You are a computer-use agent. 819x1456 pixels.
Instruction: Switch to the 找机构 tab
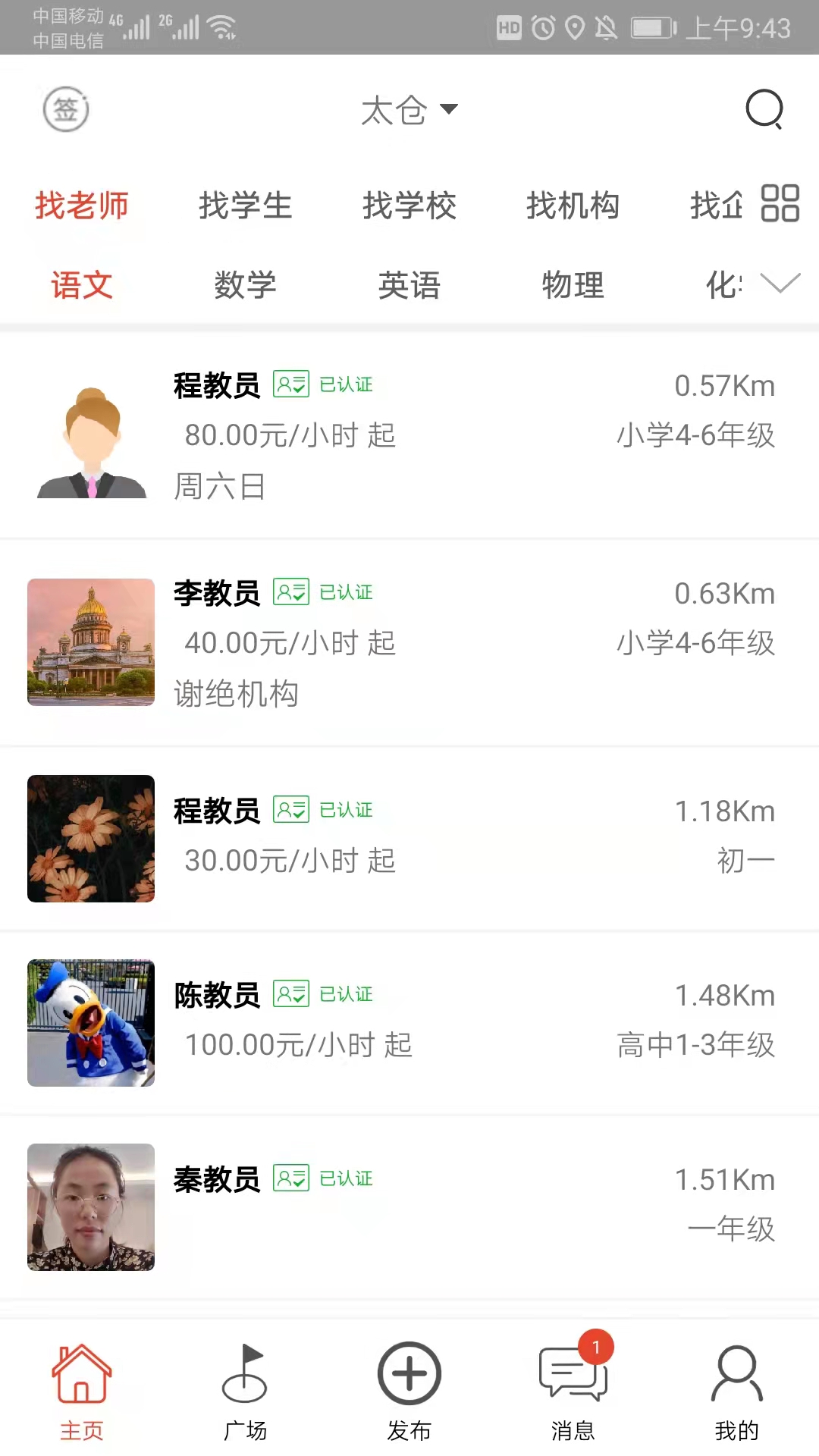(573, 206)
